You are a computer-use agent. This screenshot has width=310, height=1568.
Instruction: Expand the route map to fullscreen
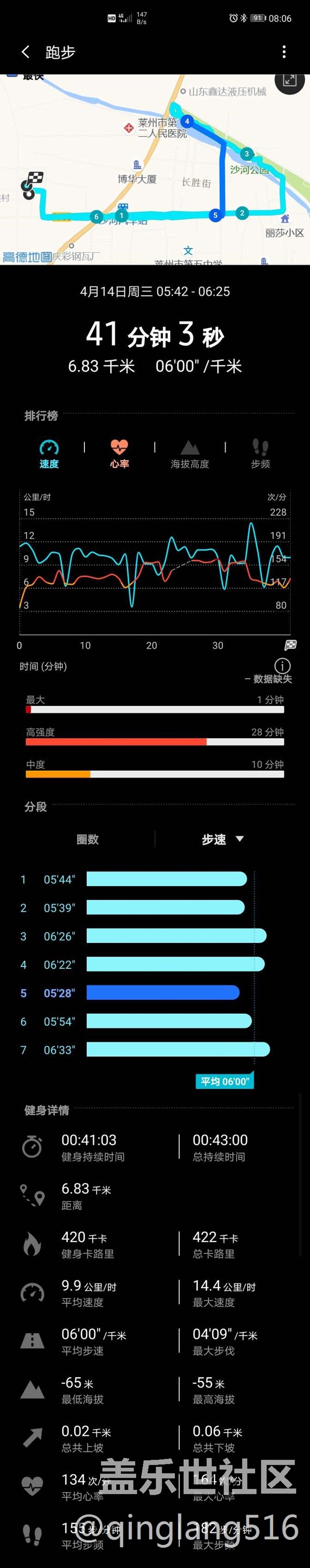tap(289, 82)
